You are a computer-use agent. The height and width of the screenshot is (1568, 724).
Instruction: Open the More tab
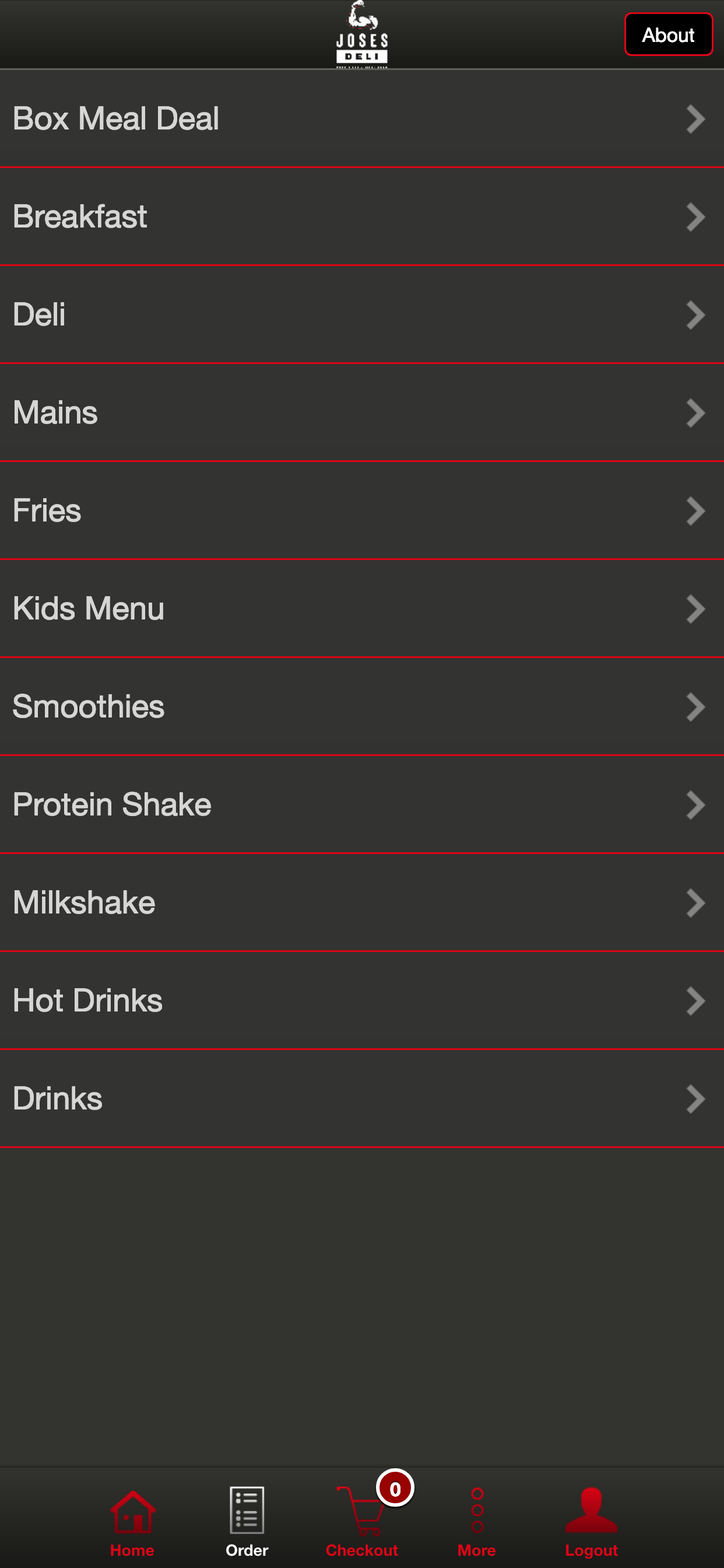coord(477,1522)
